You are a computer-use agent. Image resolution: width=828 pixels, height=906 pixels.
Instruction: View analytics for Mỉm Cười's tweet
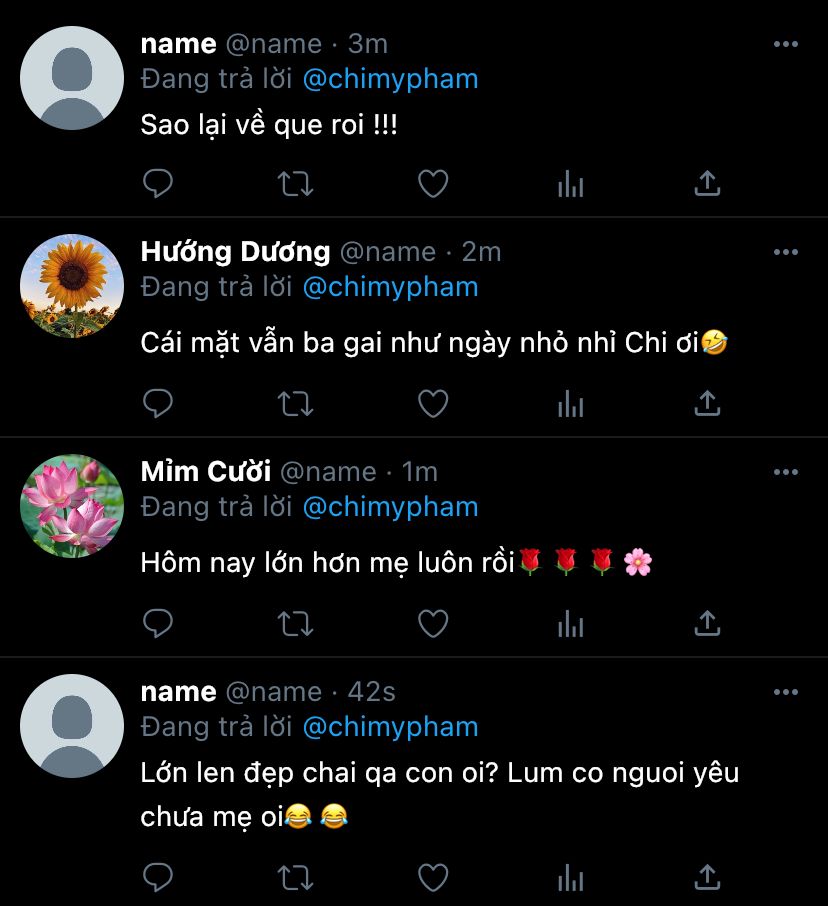point(570,623)
